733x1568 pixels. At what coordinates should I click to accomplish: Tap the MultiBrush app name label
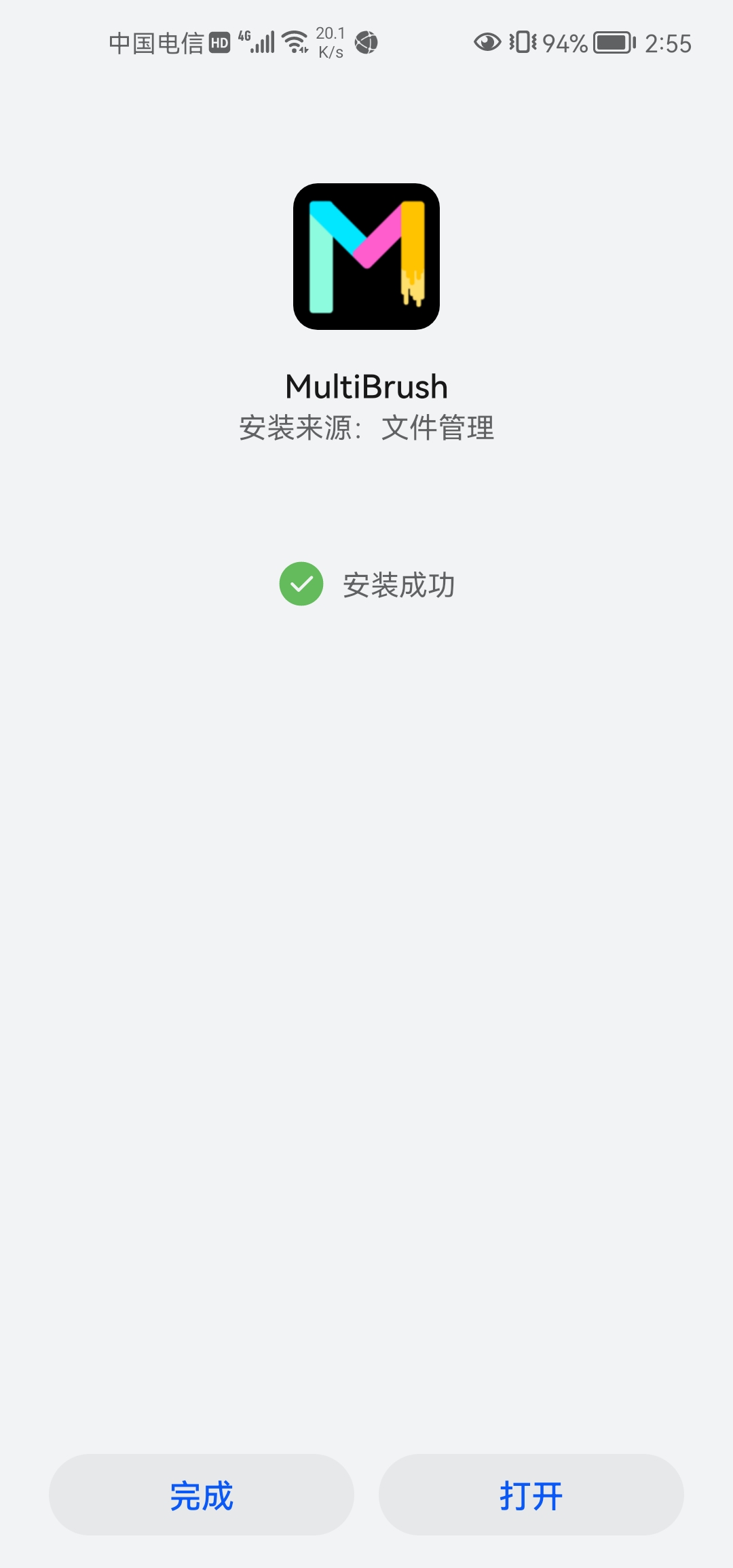[x=366, y=386]
